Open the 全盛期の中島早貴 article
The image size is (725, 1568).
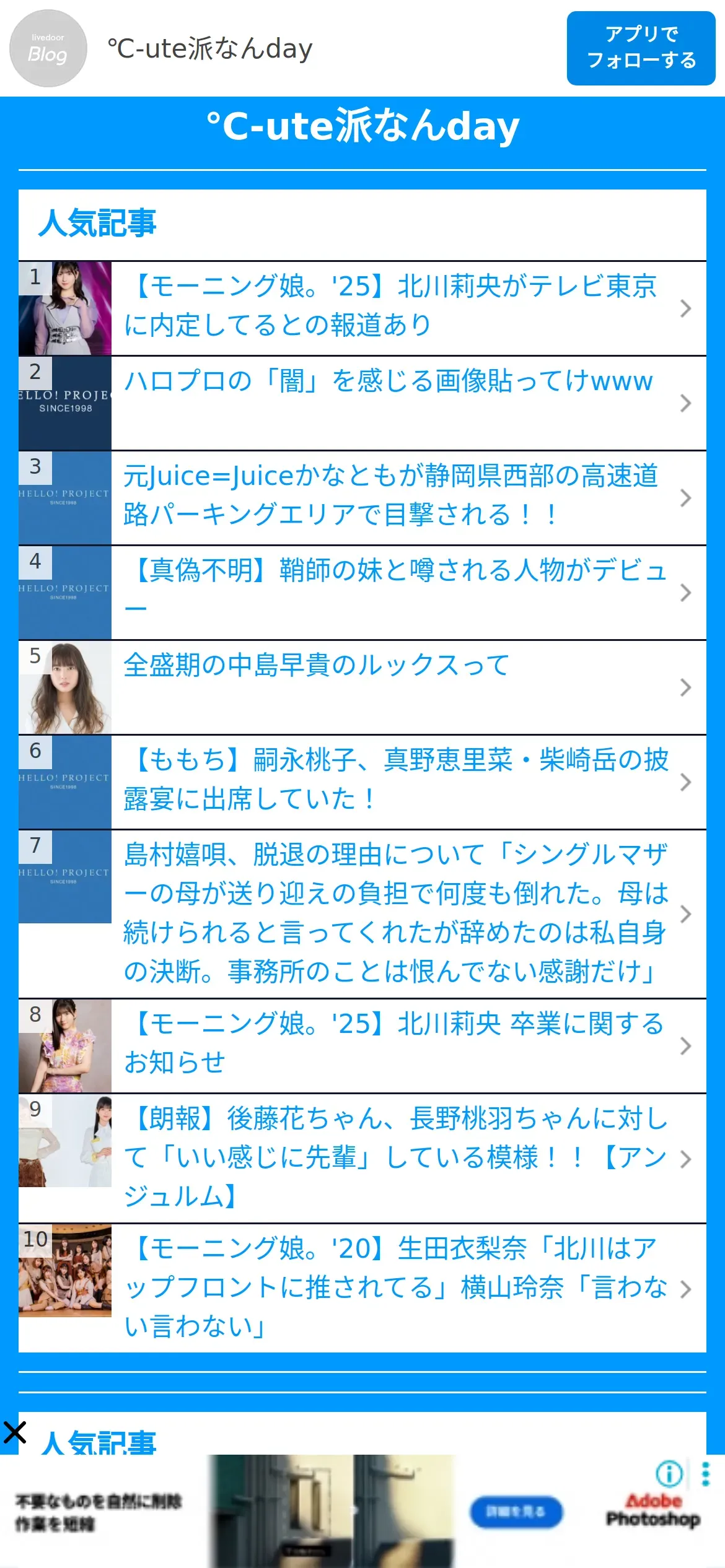click(x=316, y=666)
